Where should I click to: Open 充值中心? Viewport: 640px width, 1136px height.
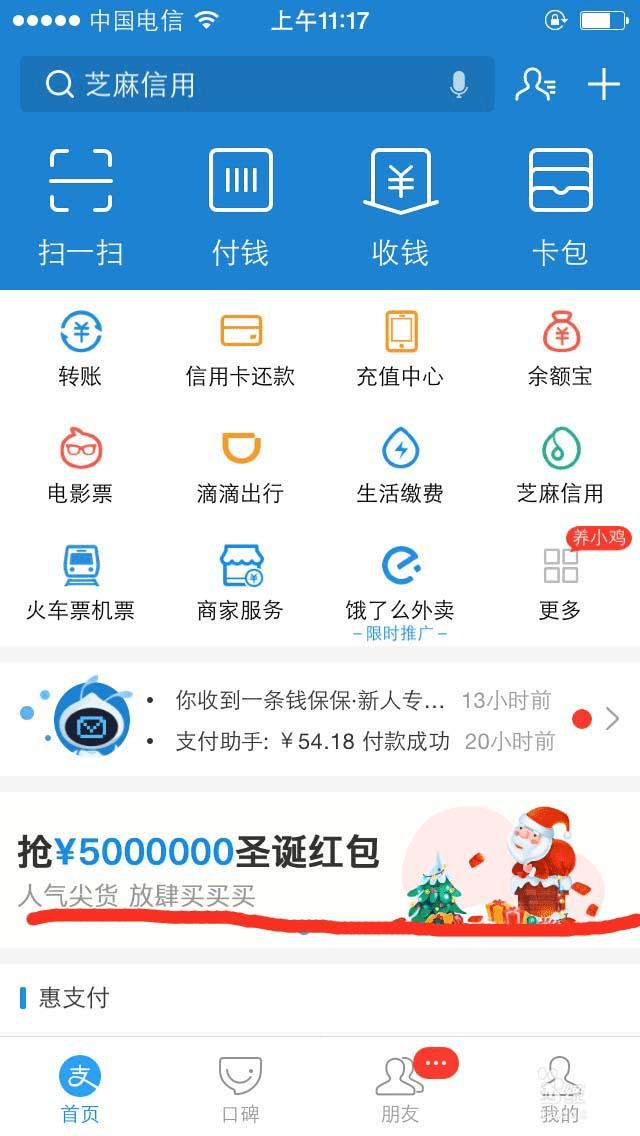click(x=400, y=348)
